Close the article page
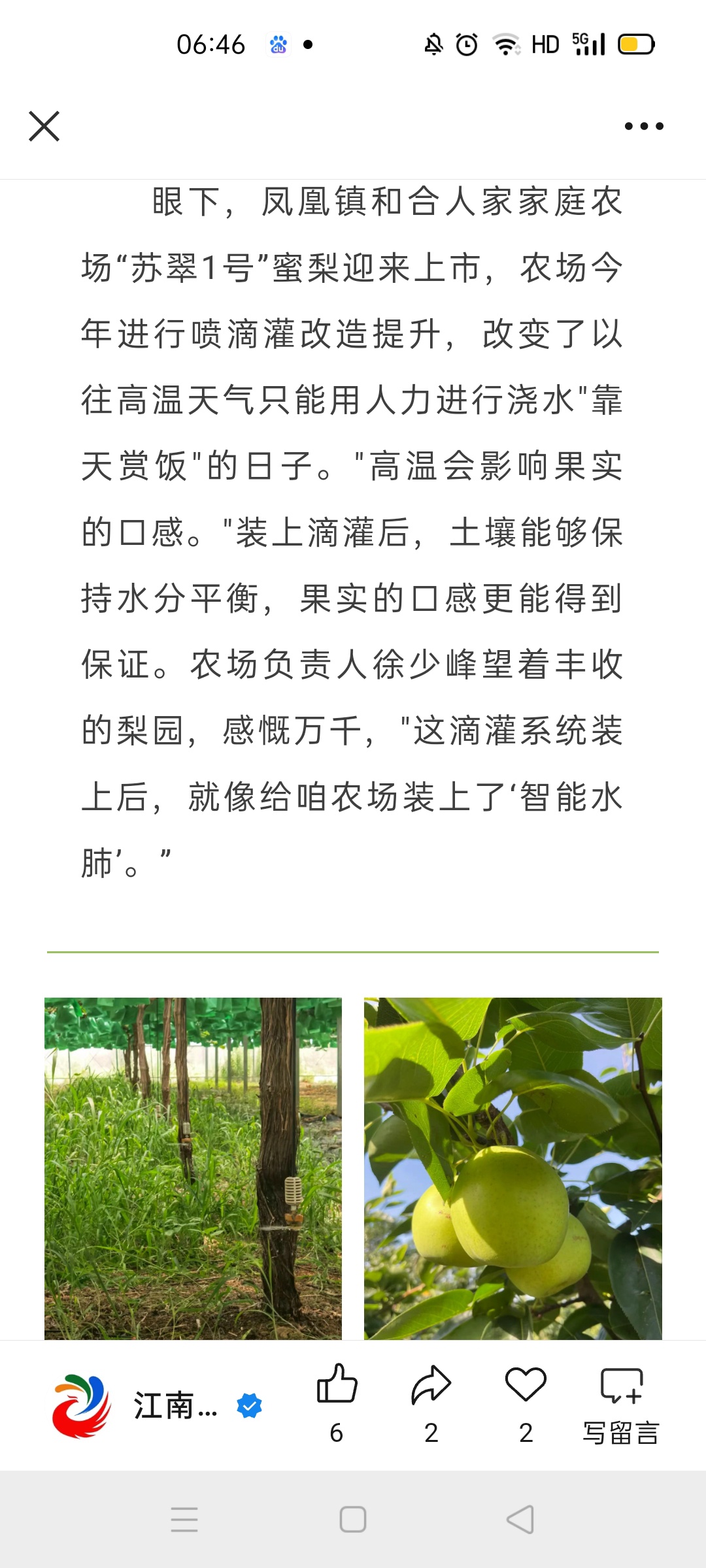The width and height of the screenshot is (706, 1568). coord(44,126)
